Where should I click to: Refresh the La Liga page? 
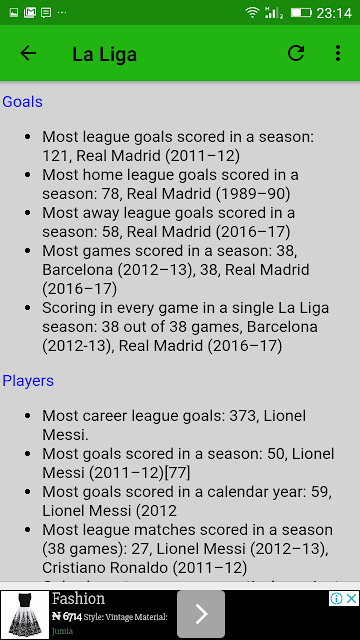click(296, 53)
